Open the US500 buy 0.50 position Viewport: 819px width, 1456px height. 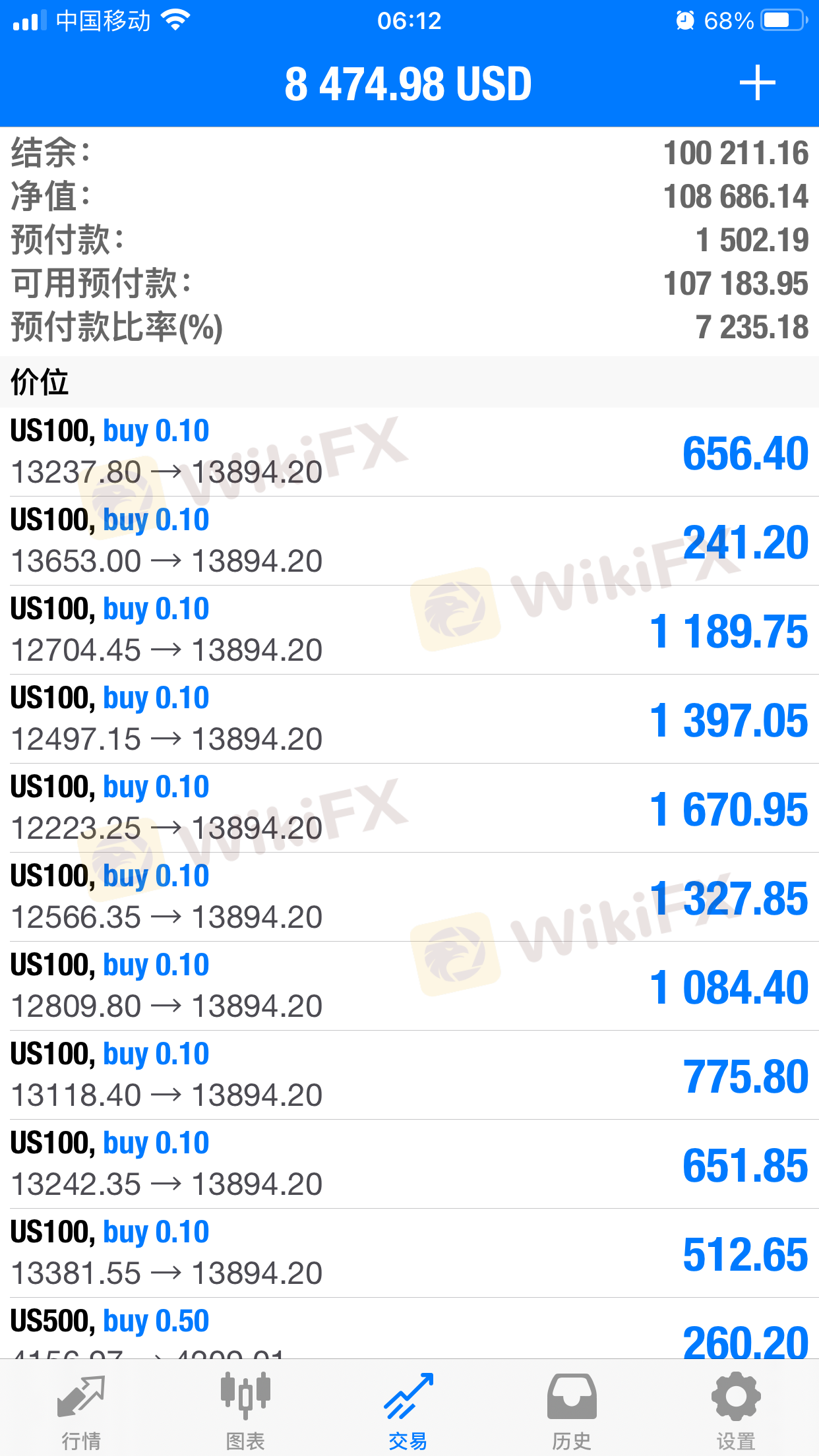(409, 1328)
